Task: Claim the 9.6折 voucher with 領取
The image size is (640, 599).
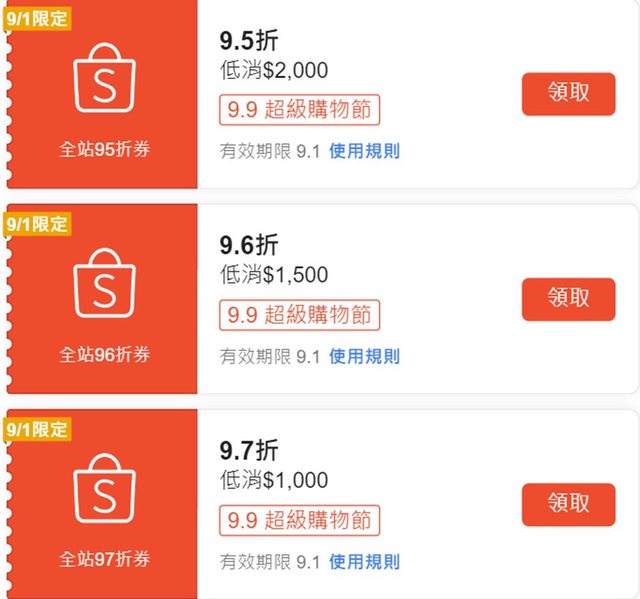Action: coord(568,299)
